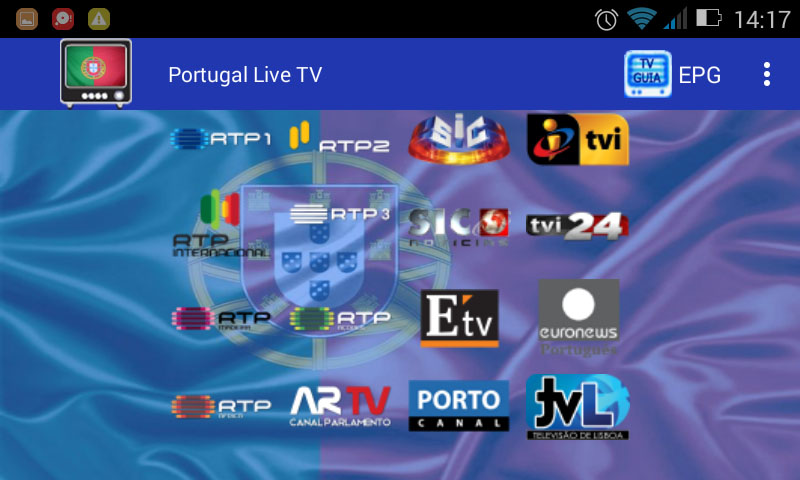The width and height of the screenshot is (800, 480).
Task: Open Euronews Português channel
Action: [578, 319]
